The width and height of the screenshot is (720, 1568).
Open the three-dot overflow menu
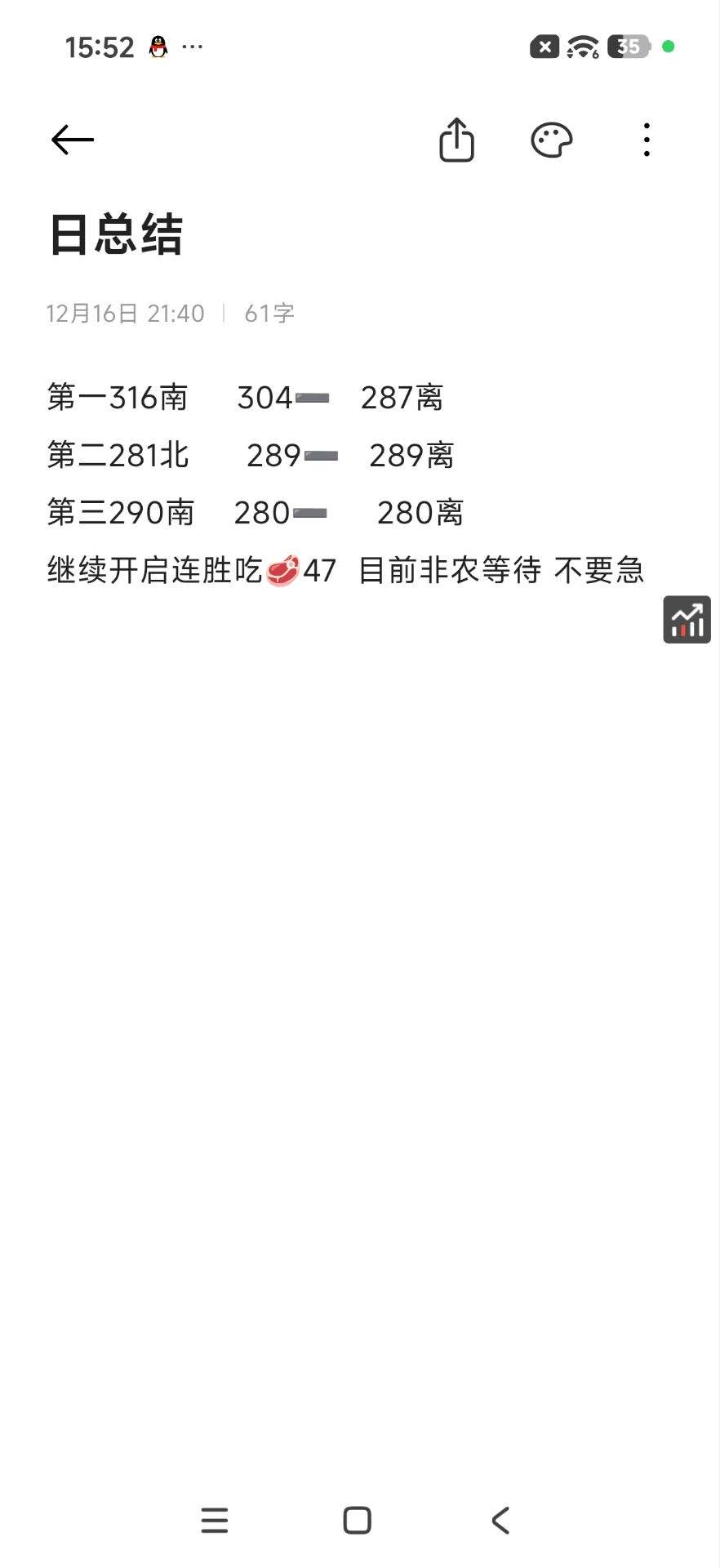pyautogui.click(x=646, y=139)
